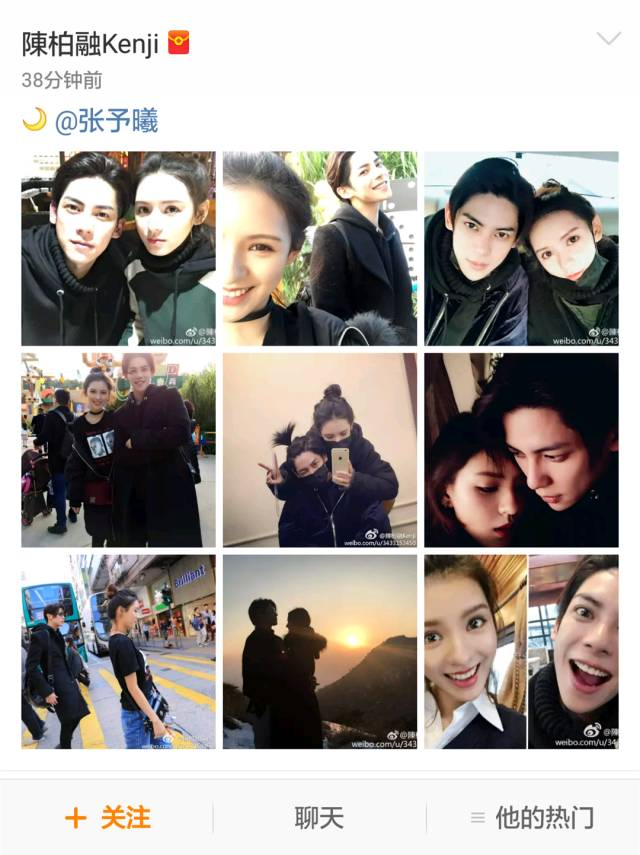The height and width of the screenshot is (855, 640).
Task: Open 陳柏融Kenji's profile name
Action: click(x=90, y=44)
